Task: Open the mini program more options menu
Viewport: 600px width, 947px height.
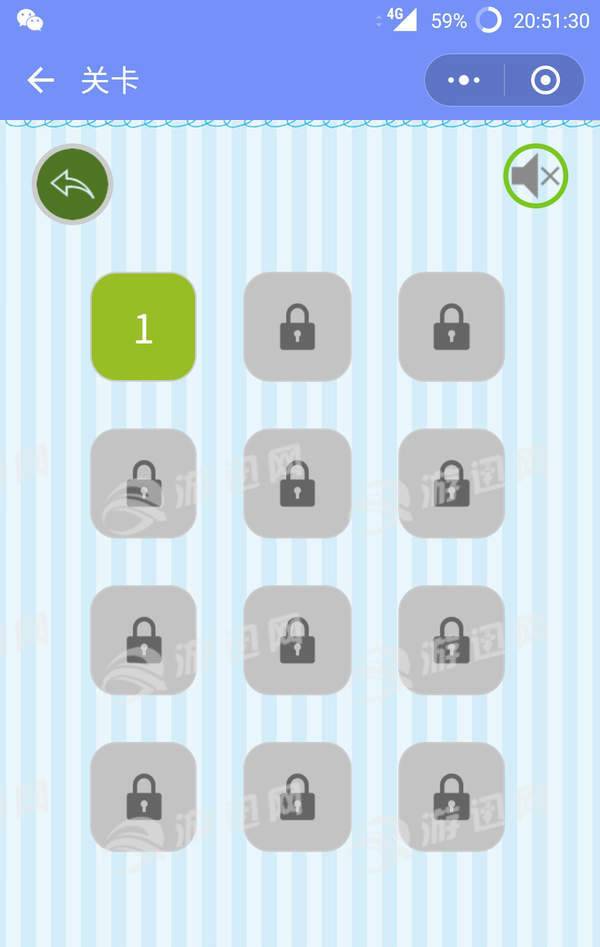Action: point(464,80)
